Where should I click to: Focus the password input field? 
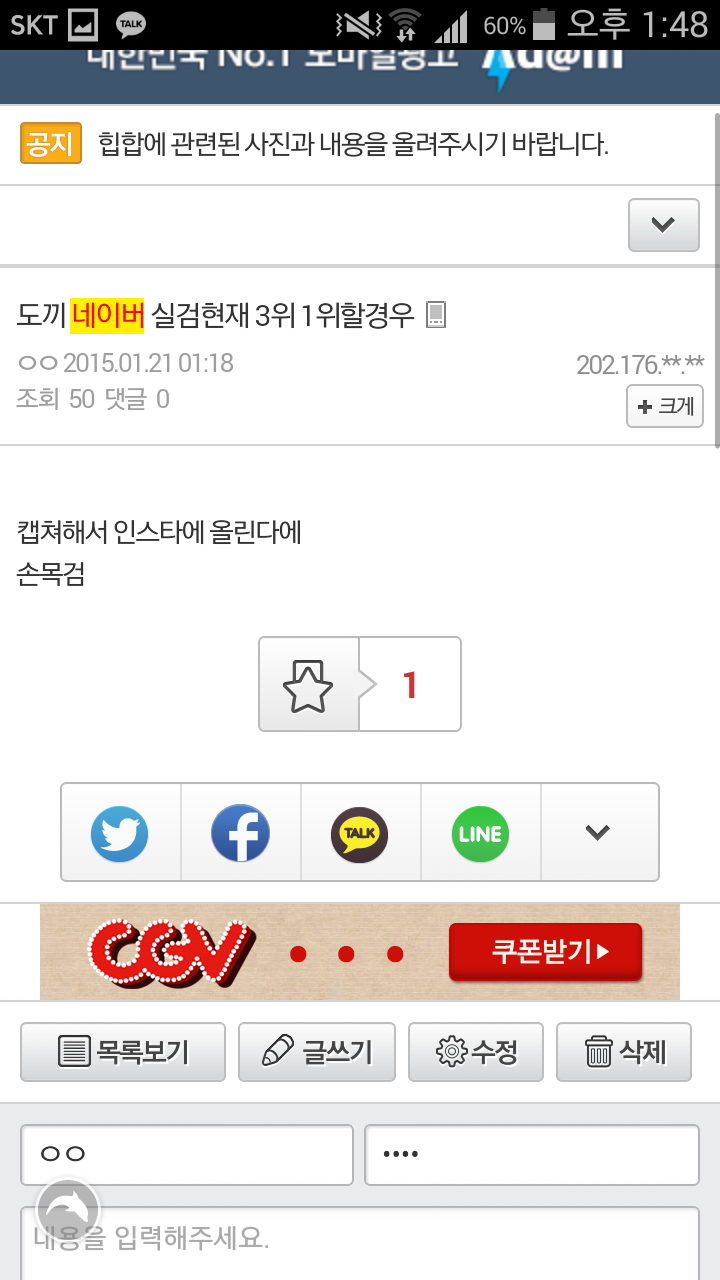point(531,1154)
